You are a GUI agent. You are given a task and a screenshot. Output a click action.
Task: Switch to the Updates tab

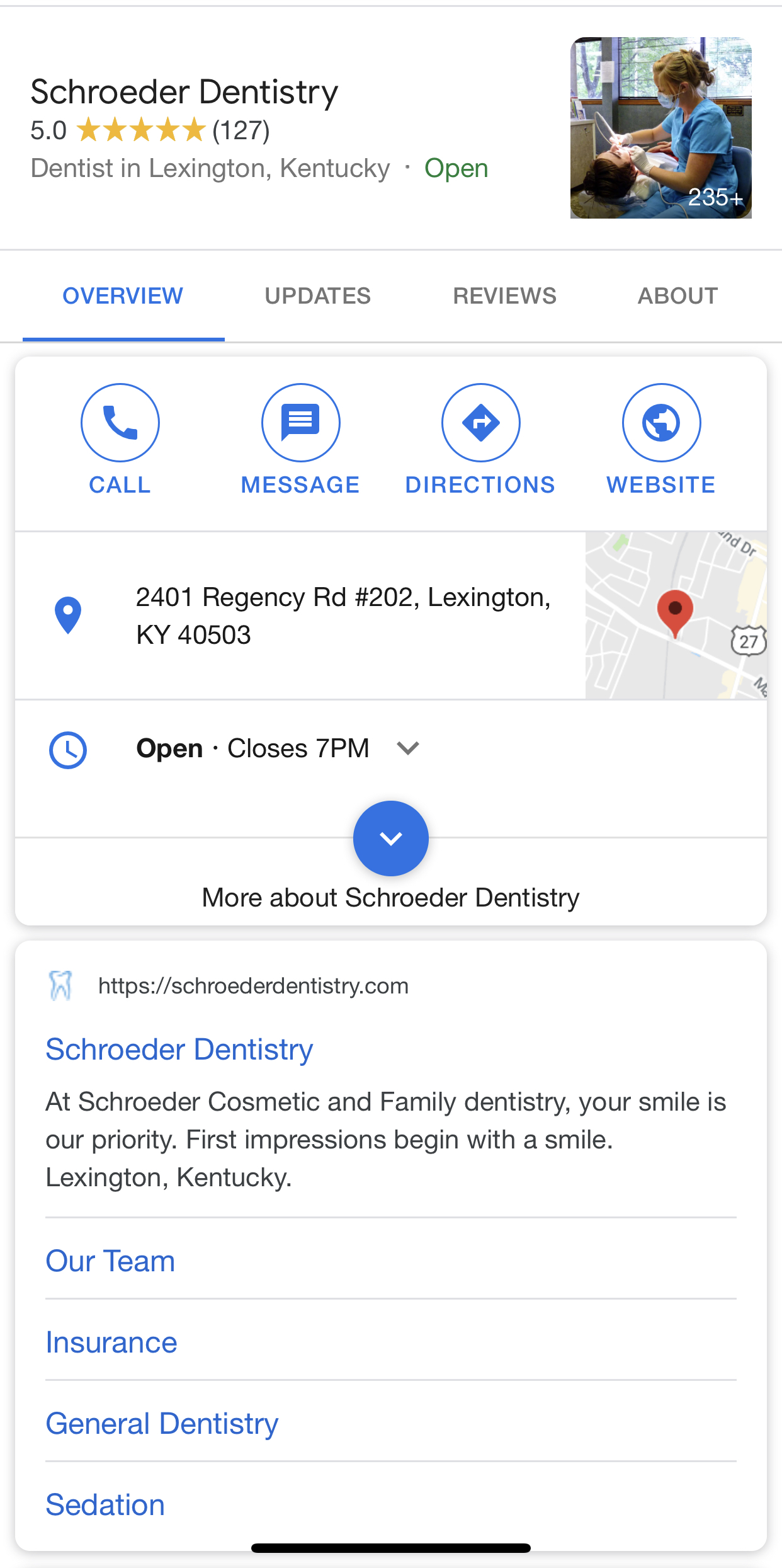coord(317,296)
